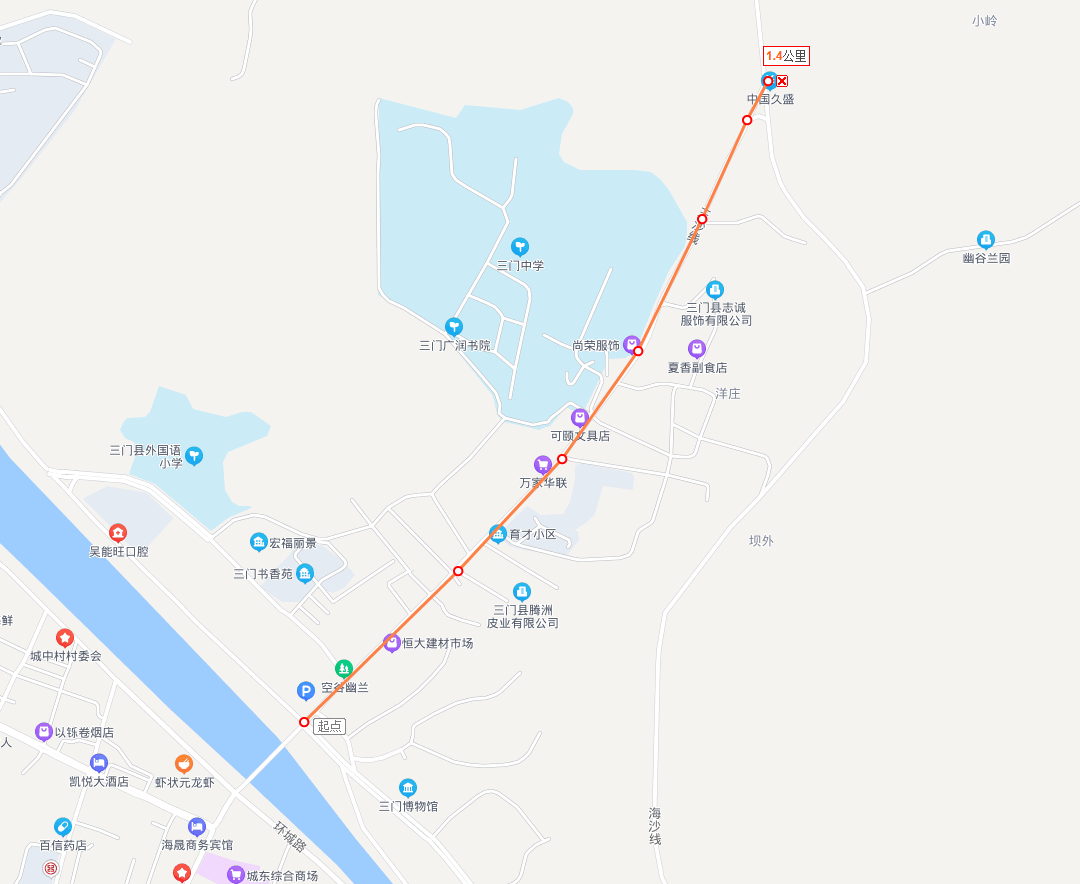Tap the 夏香副食店 marker
Viewport: 1080px width, 884px height.
697,349
